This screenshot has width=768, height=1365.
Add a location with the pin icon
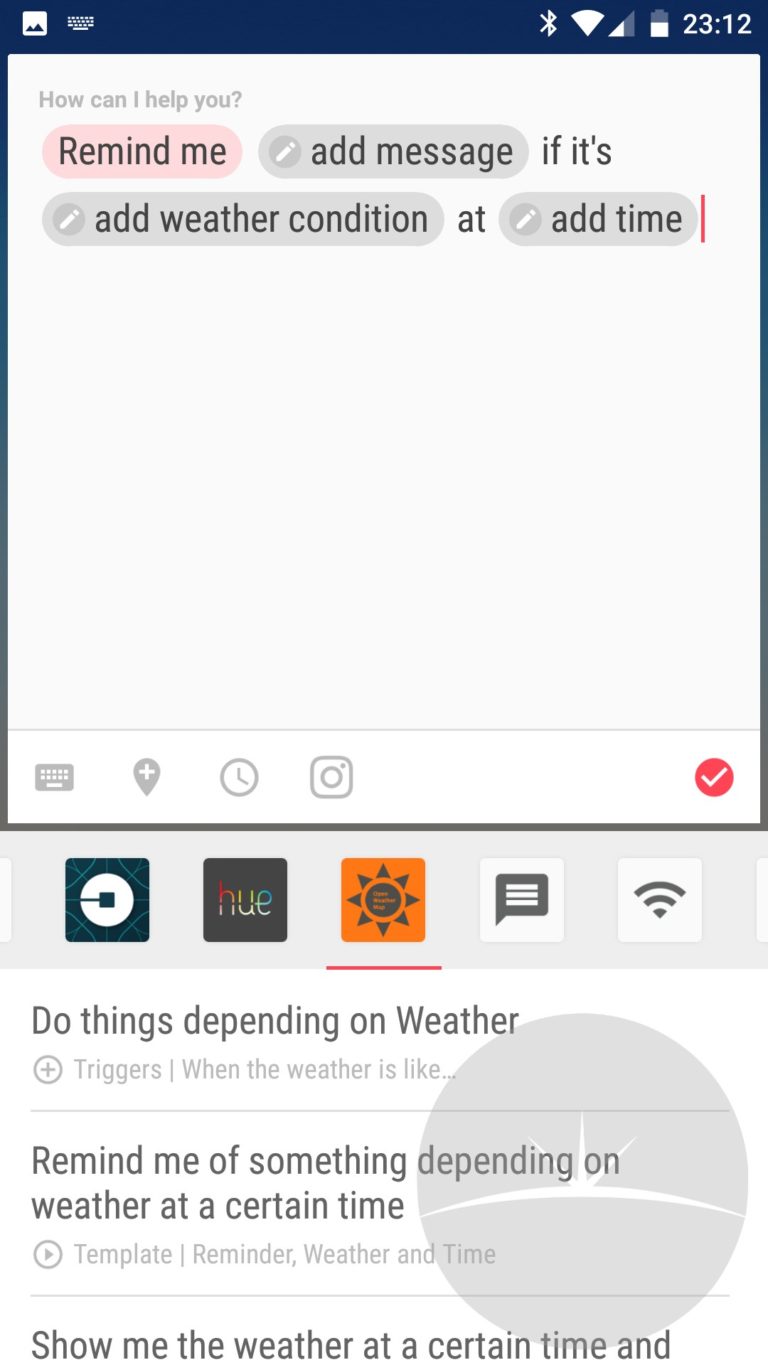tap(147, 777)
